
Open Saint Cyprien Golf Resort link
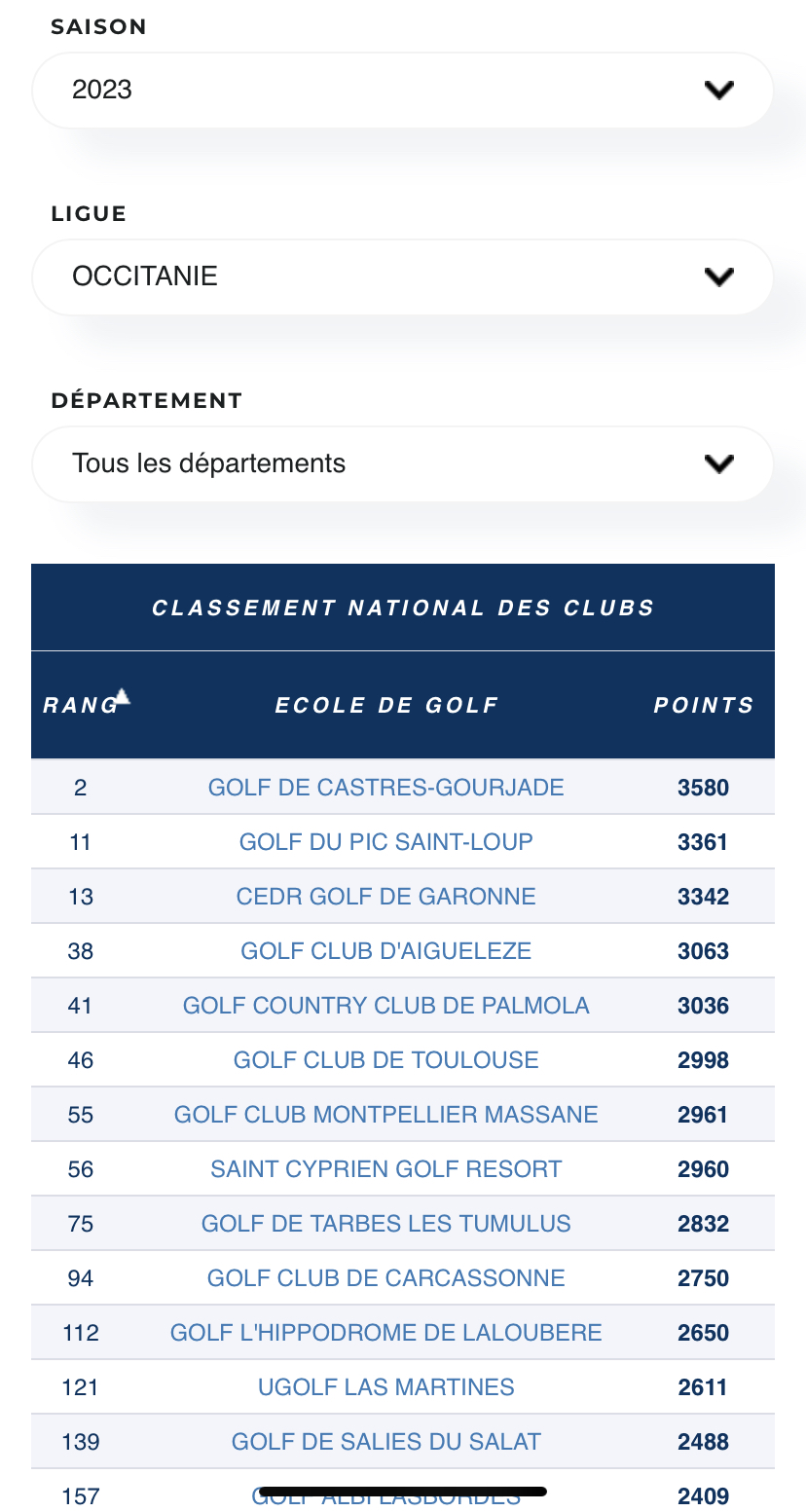coord(386,1169)
